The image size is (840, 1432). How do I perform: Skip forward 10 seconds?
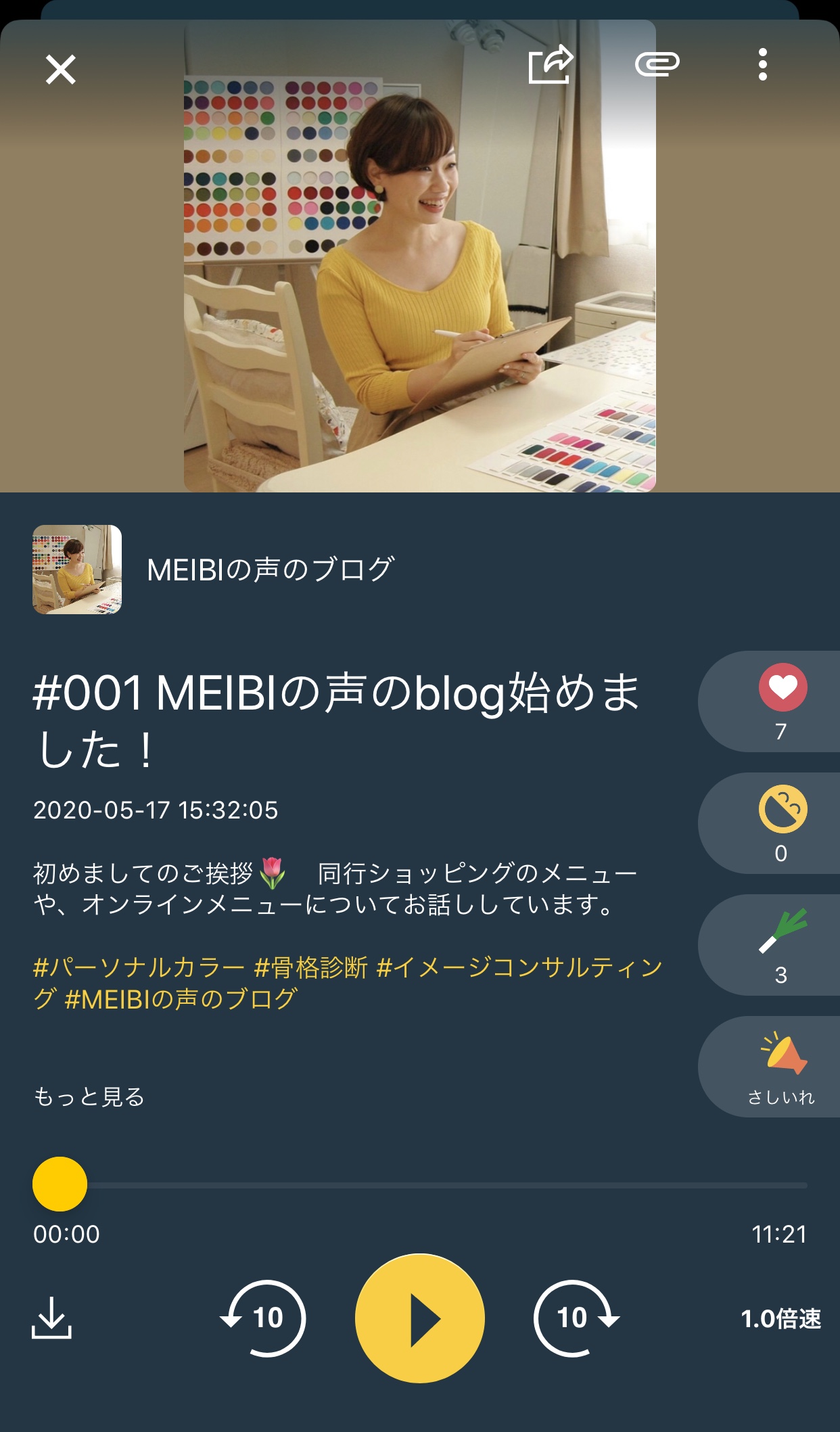[575, 1318]
